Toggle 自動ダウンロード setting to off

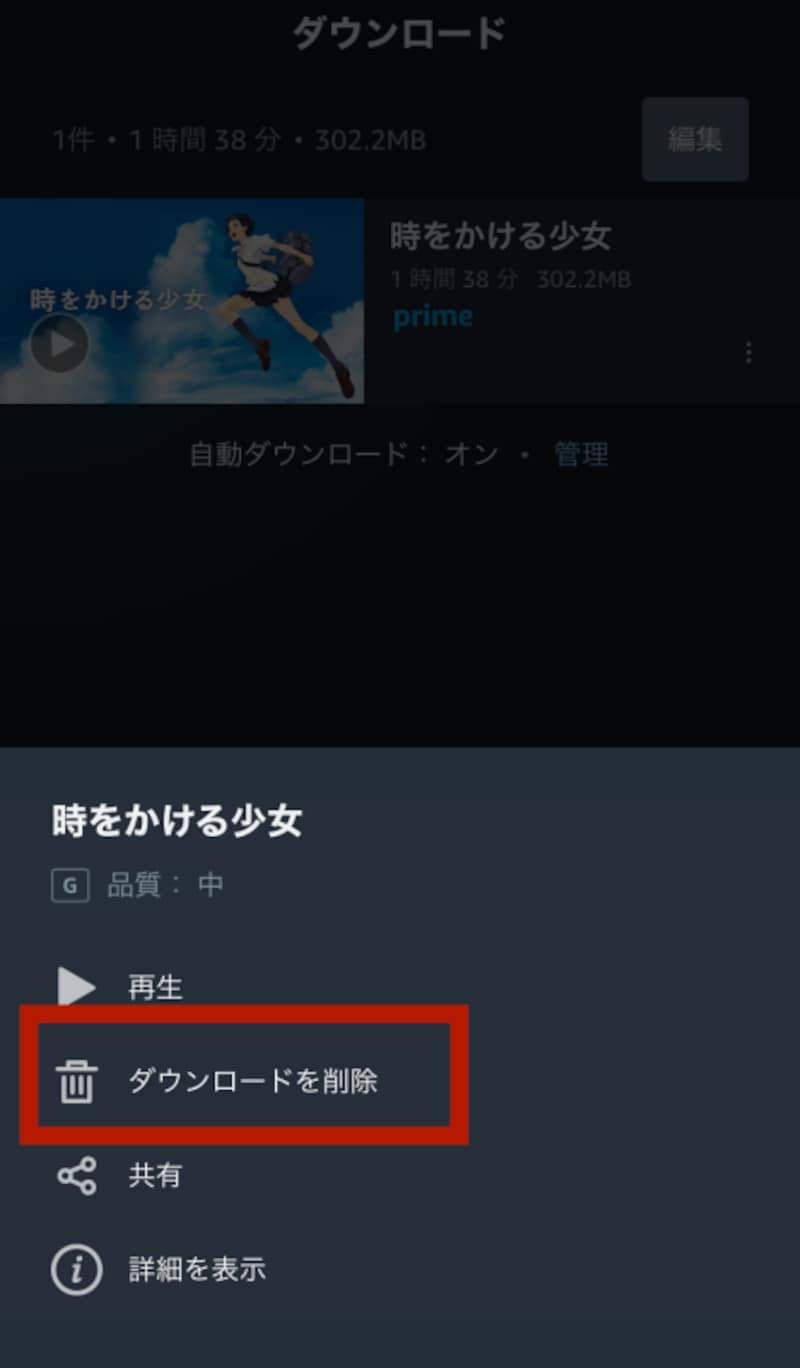click(471, 454)
